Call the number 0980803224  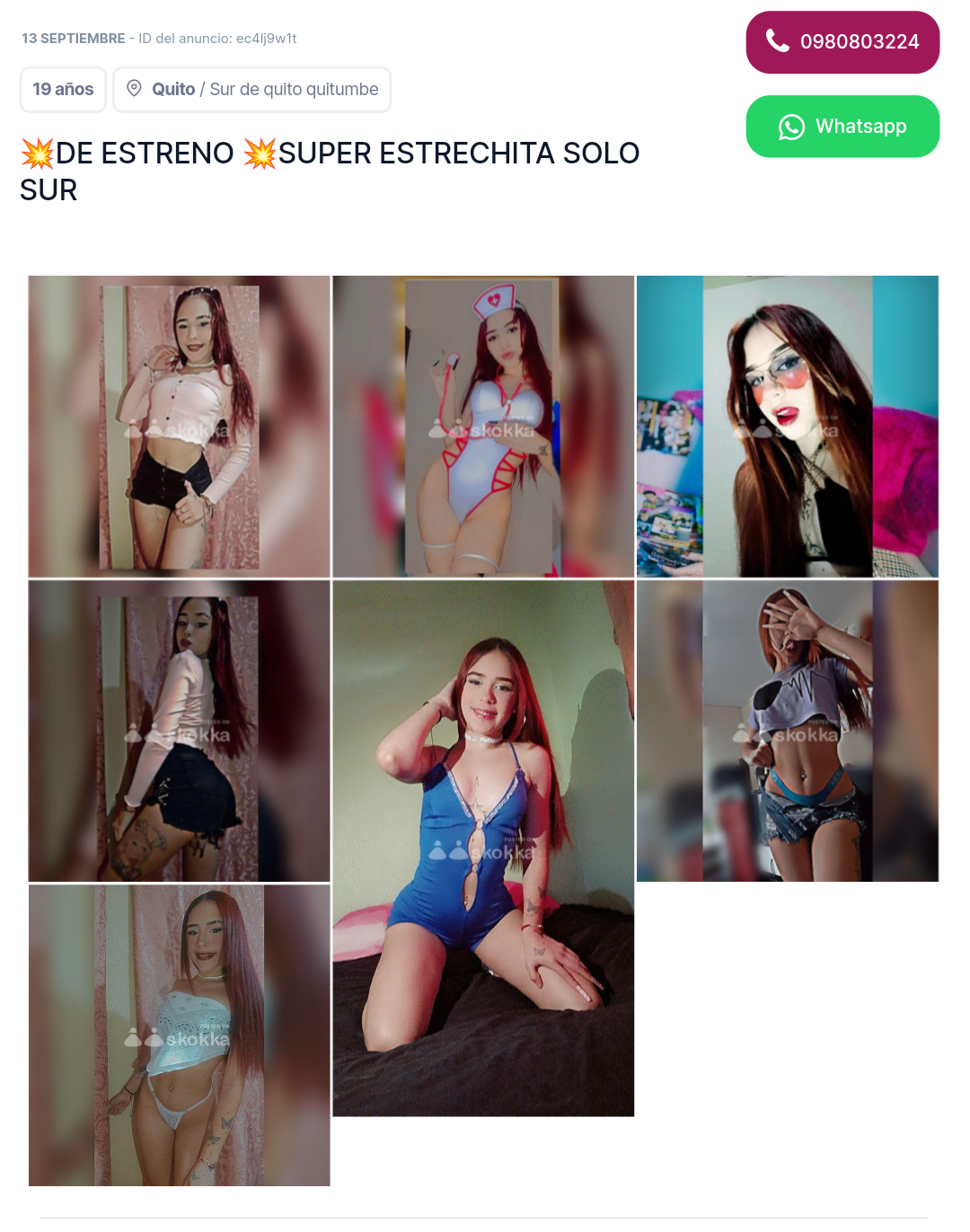tap(842, 42)
